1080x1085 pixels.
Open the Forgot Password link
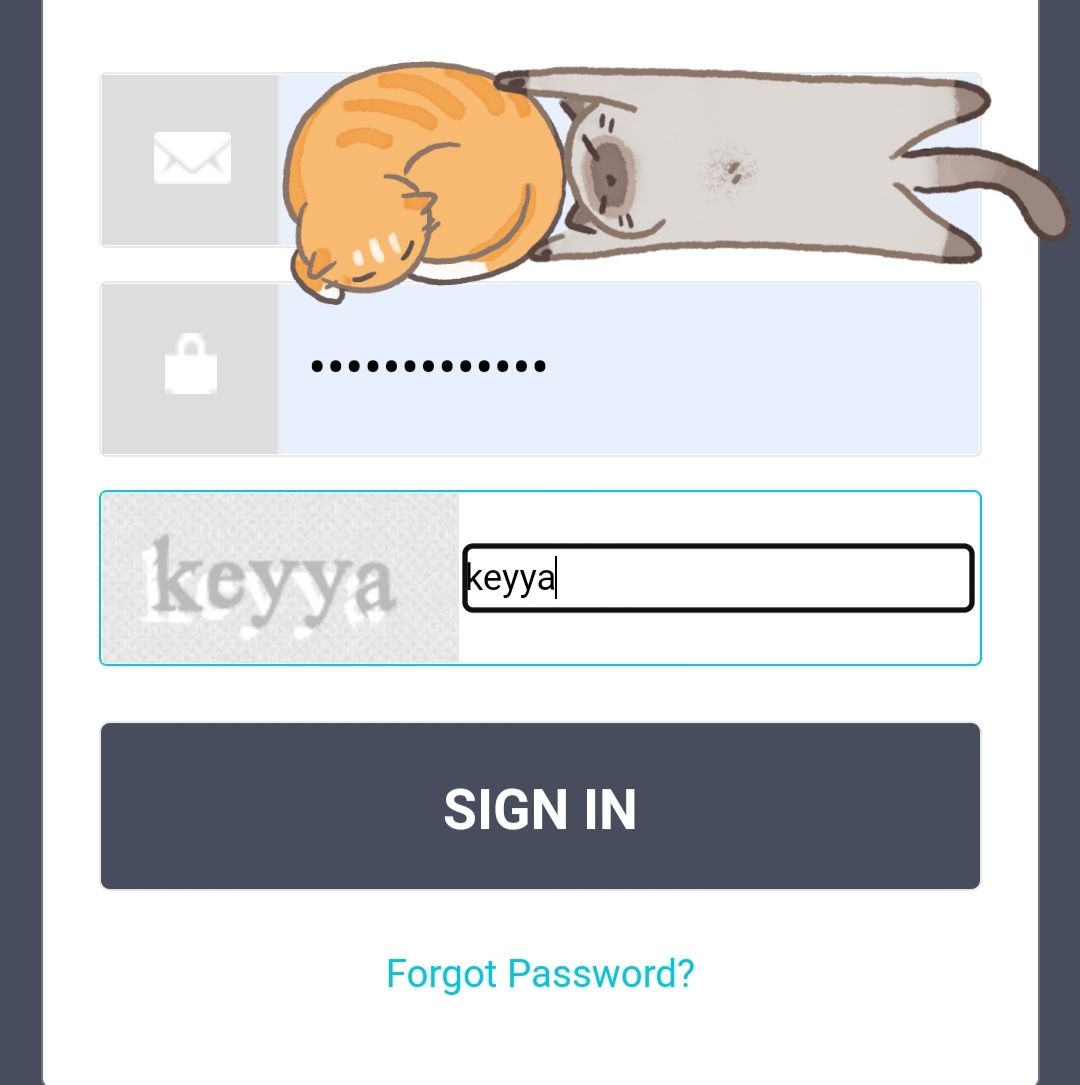click(x=540, y=973)
